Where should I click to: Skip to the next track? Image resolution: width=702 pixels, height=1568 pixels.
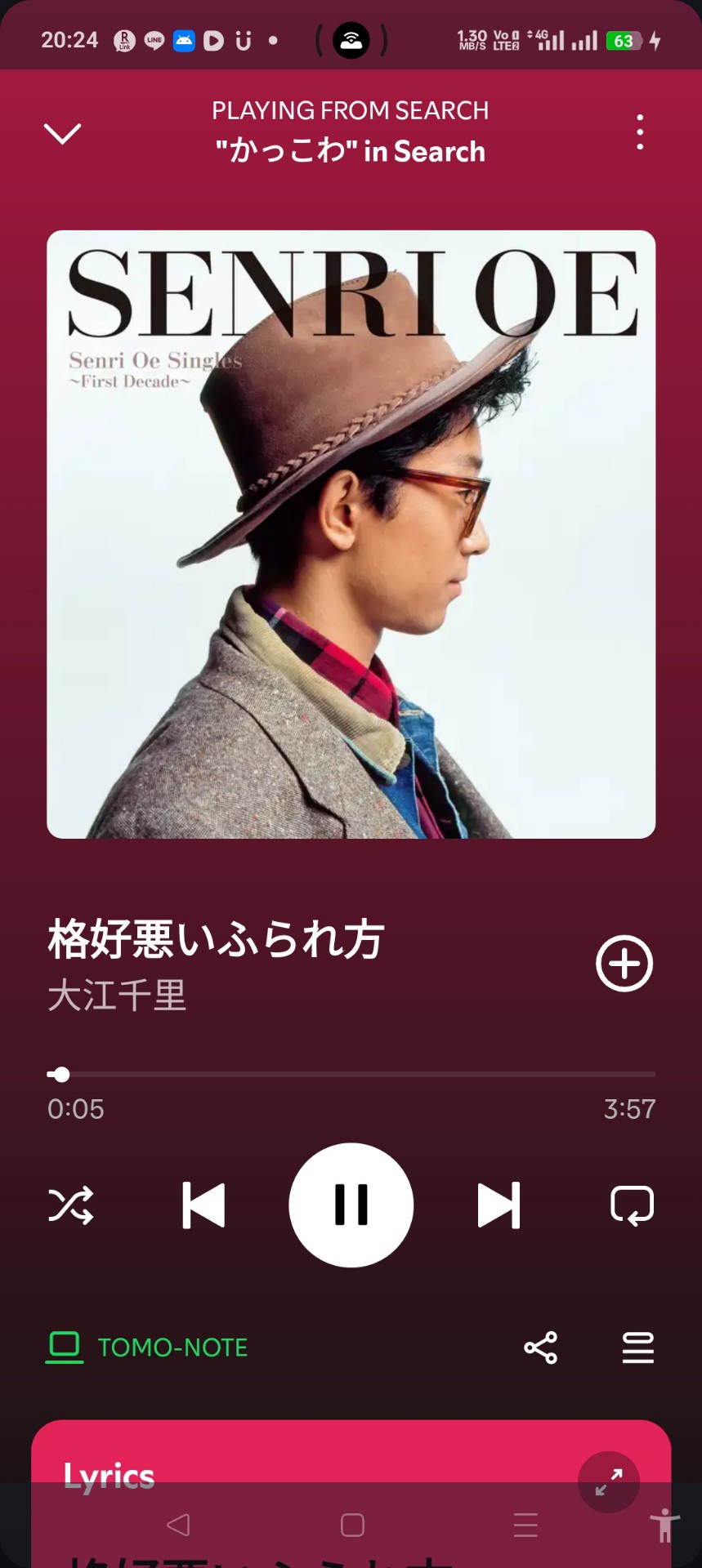coord(499,1205)
